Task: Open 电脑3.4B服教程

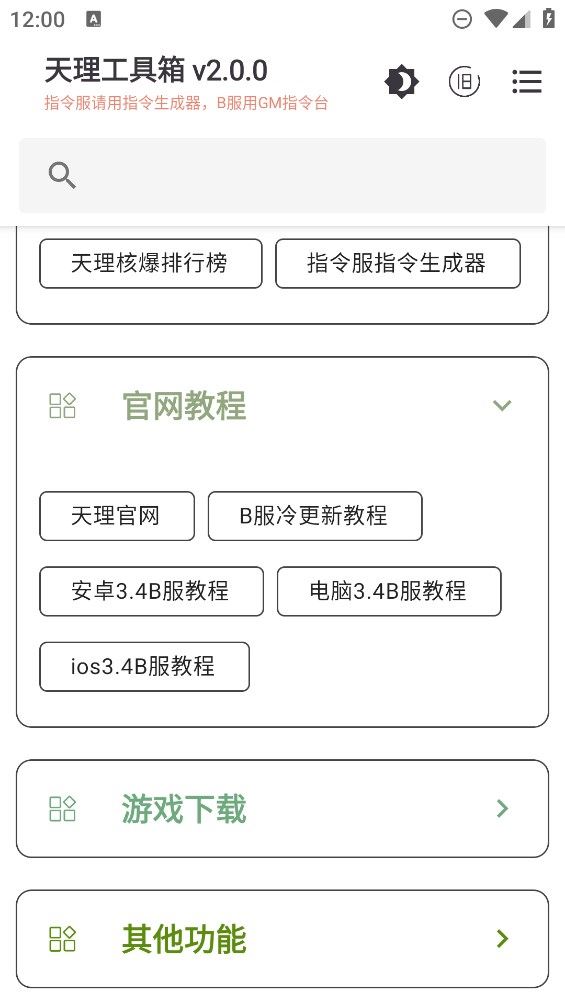Action: [389, 591]
